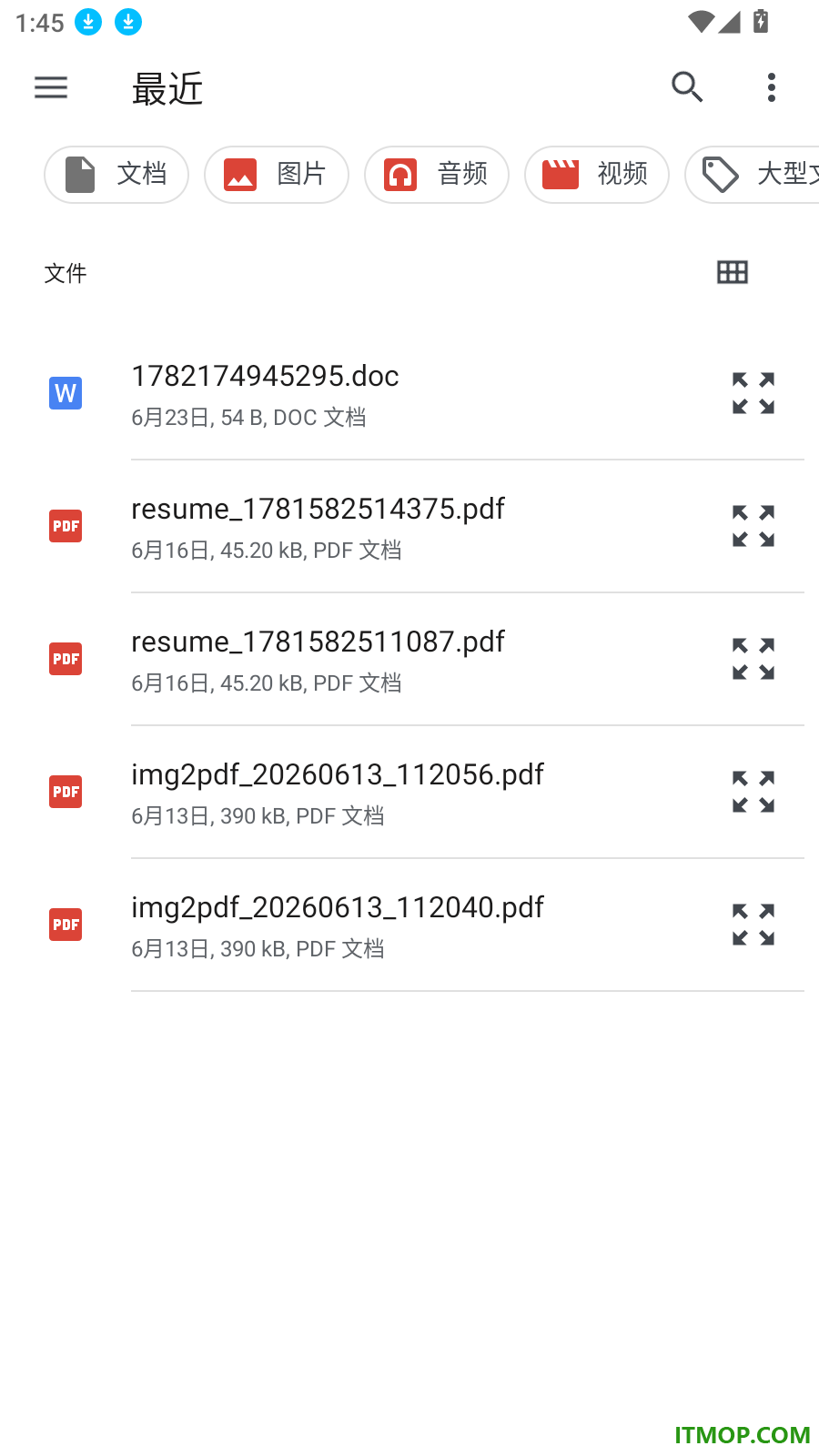The image size is (819, 1456).
Task: Tap expand icon for resume_1781582511087.pdf
Action: click(x=753, y=659)
